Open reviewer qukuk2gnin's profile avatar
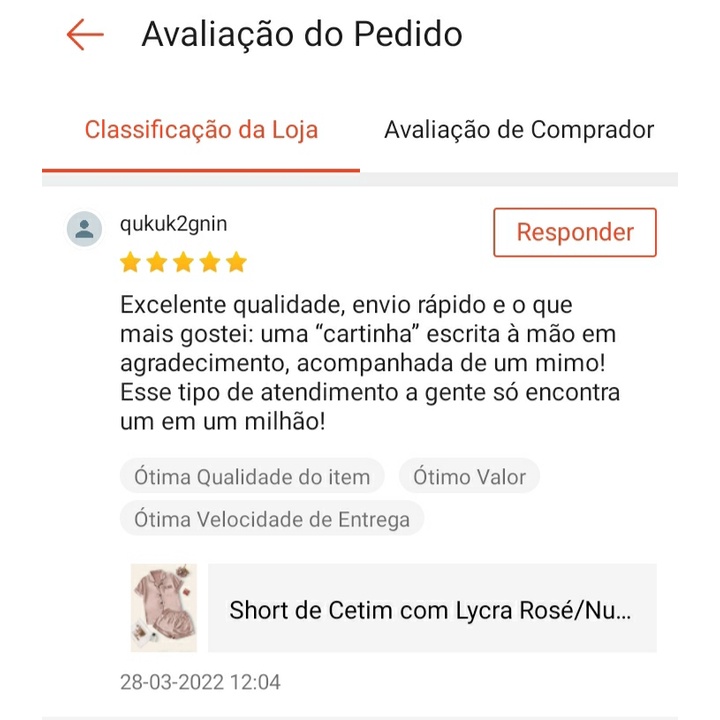This screenshot has height=720, width=720. pyautogui.click(x=85, y=229)
